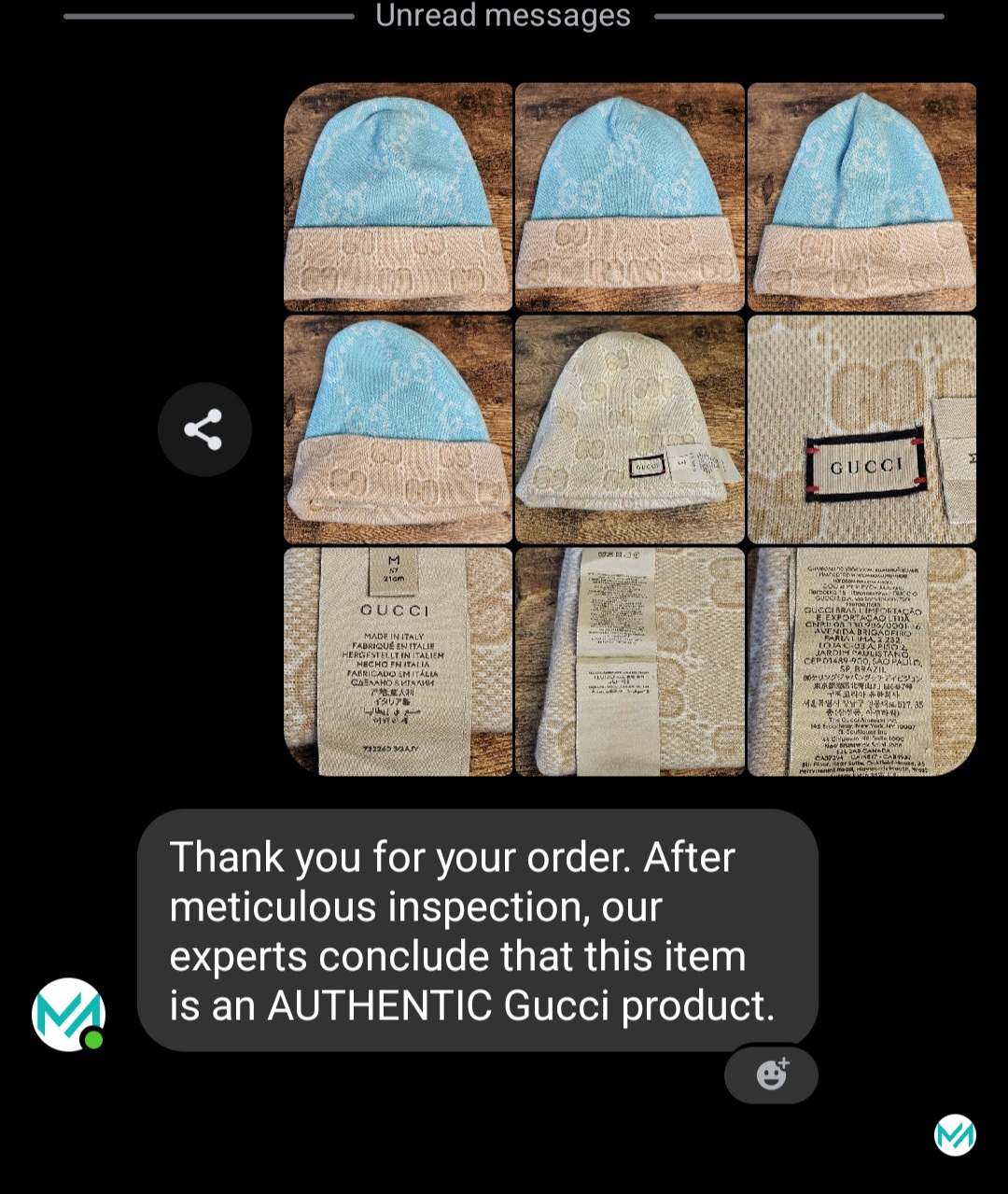
Task: Open the cream beanie inside-out photo
Action: click(x=630, y=429)
